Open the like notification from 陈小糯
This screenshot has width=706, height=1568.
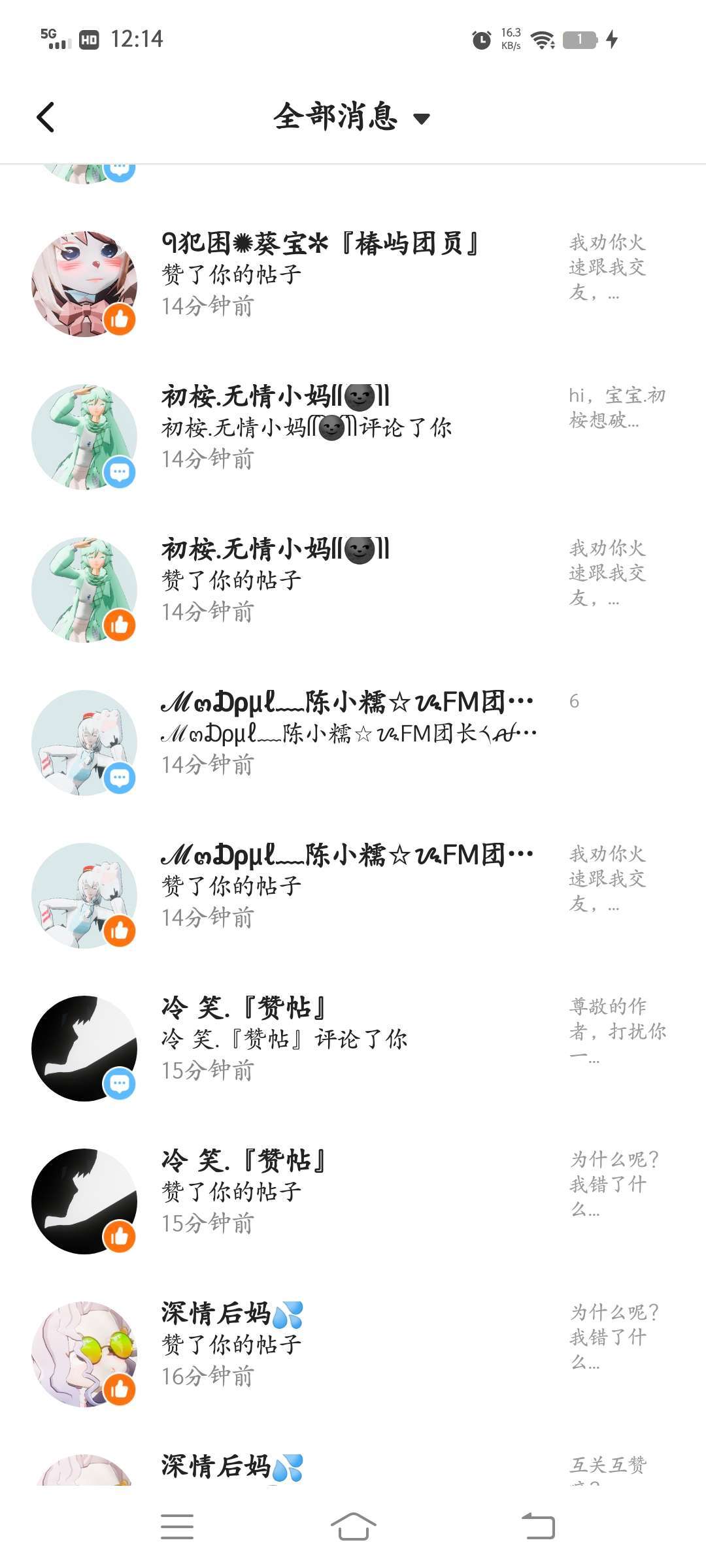(353, 886)
